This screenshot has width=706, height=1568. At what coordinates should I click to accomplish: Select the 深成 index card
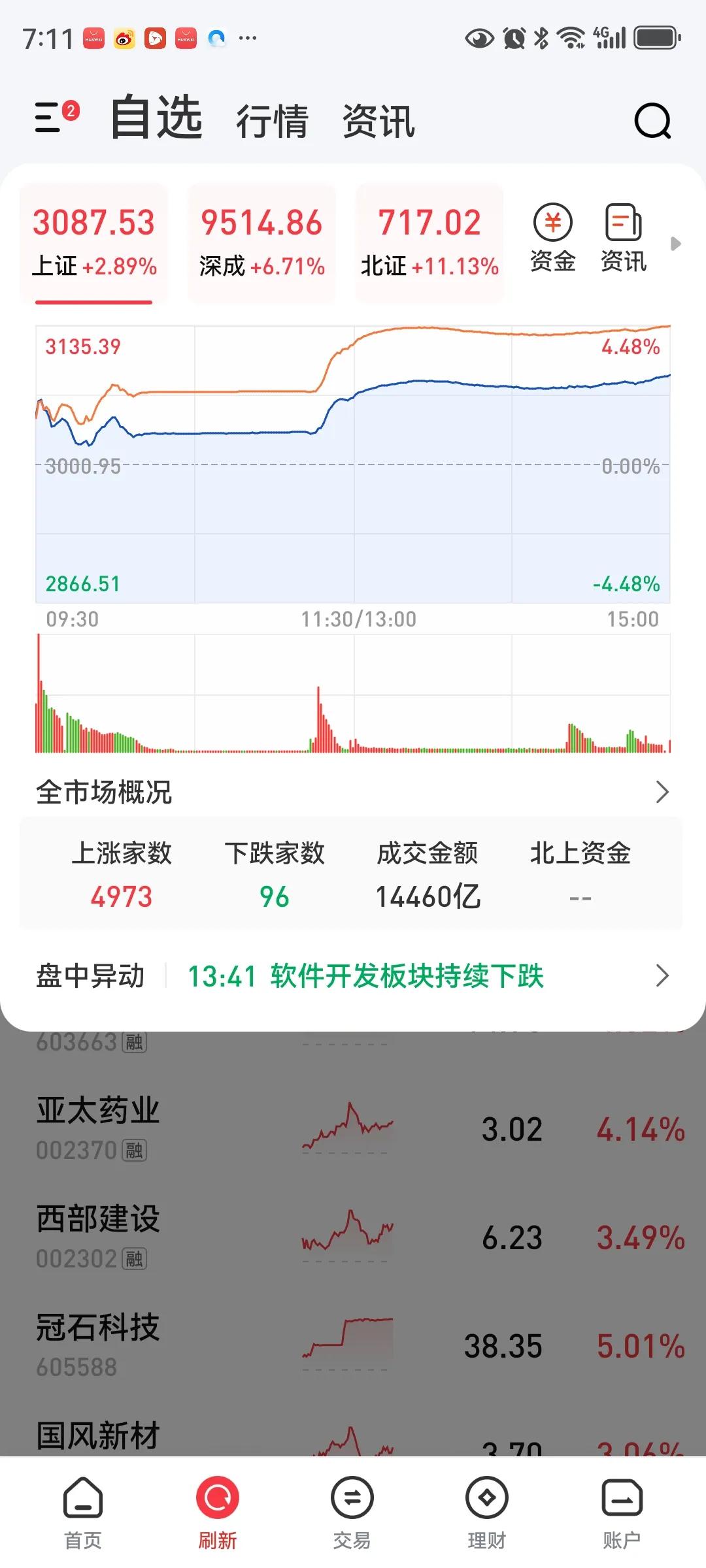261,243
